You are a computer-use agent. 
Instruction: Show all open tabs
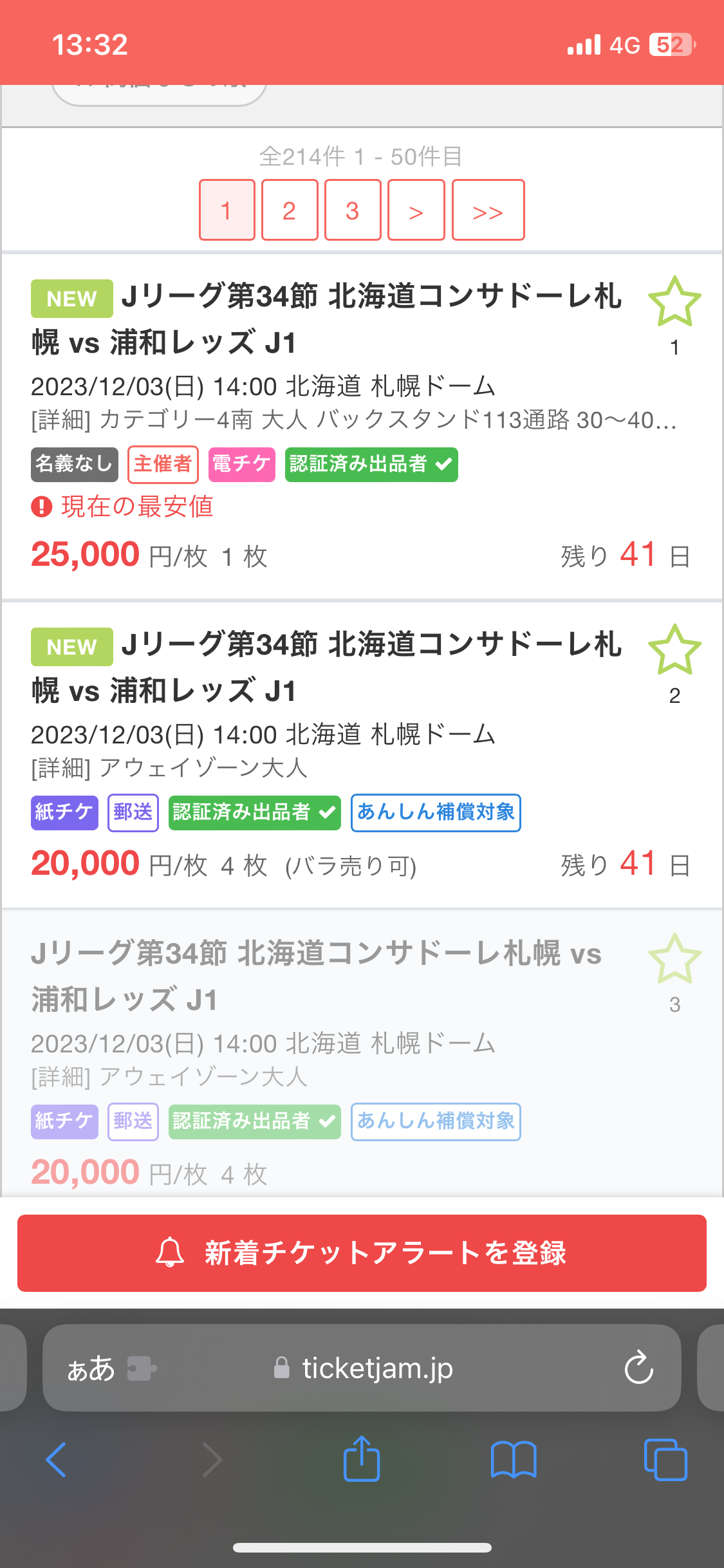tap(665, 1459)
